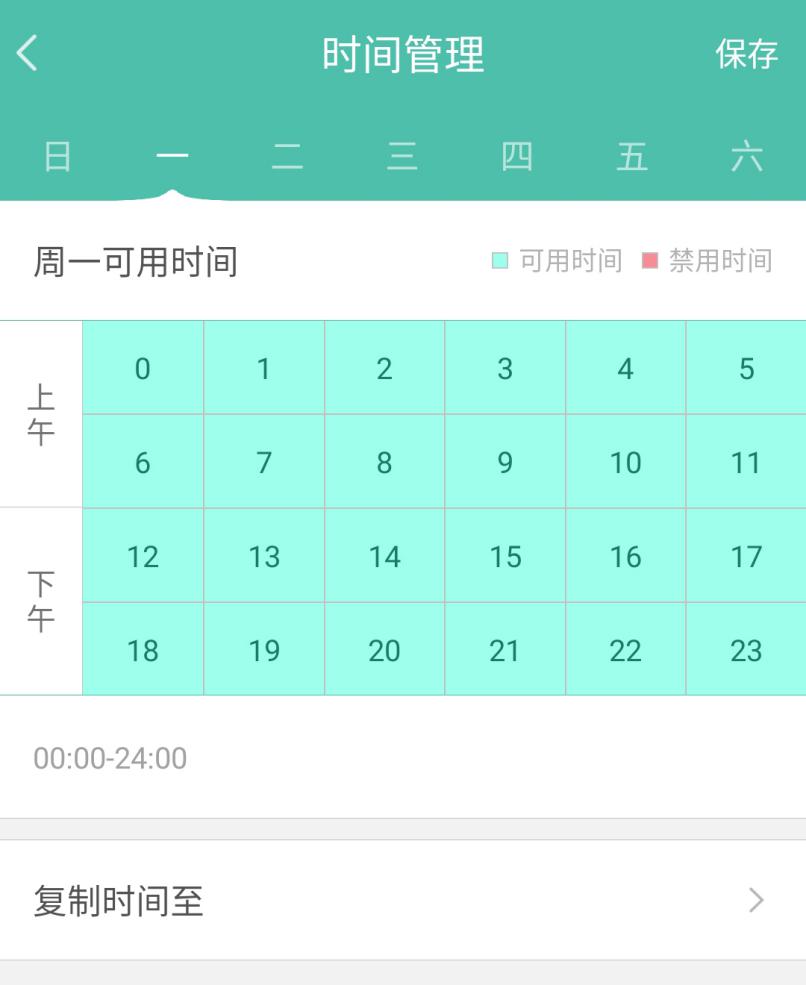
Task: Toggle hour cell 9 availability
Action: (x=505, y=462)
